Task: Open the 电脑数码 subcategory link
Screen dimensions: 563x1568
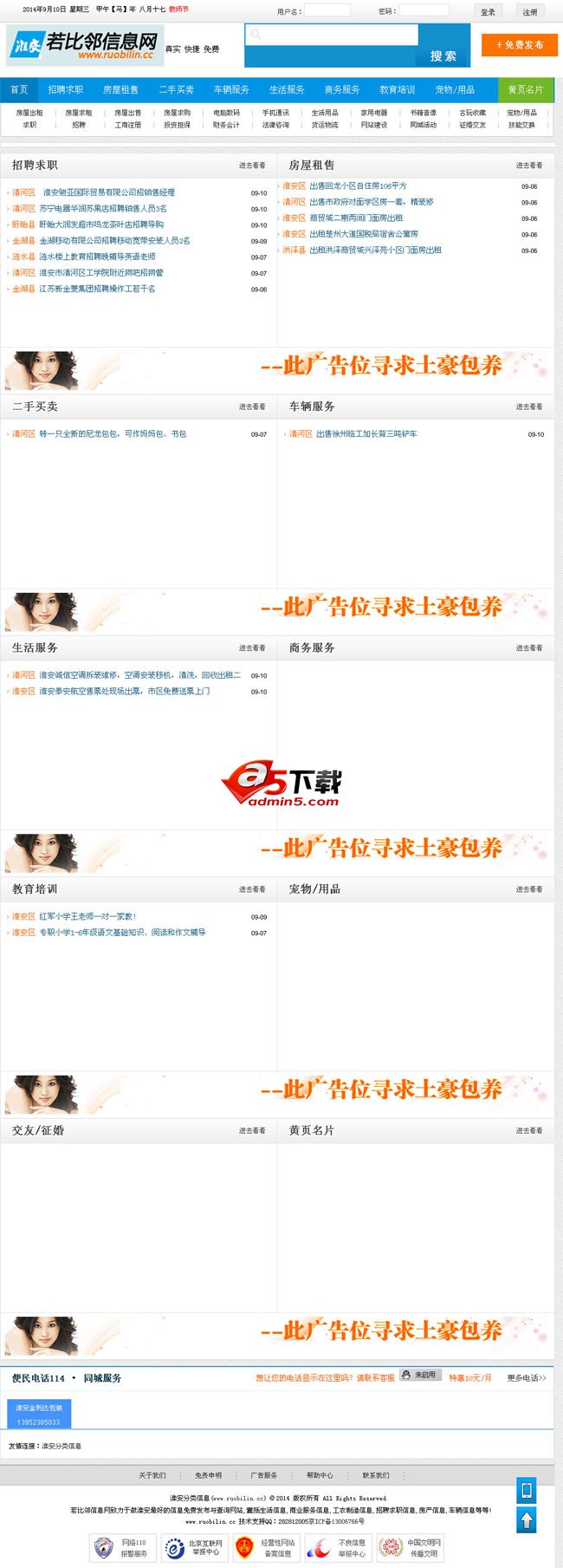Action: click(x=226, y=113)
